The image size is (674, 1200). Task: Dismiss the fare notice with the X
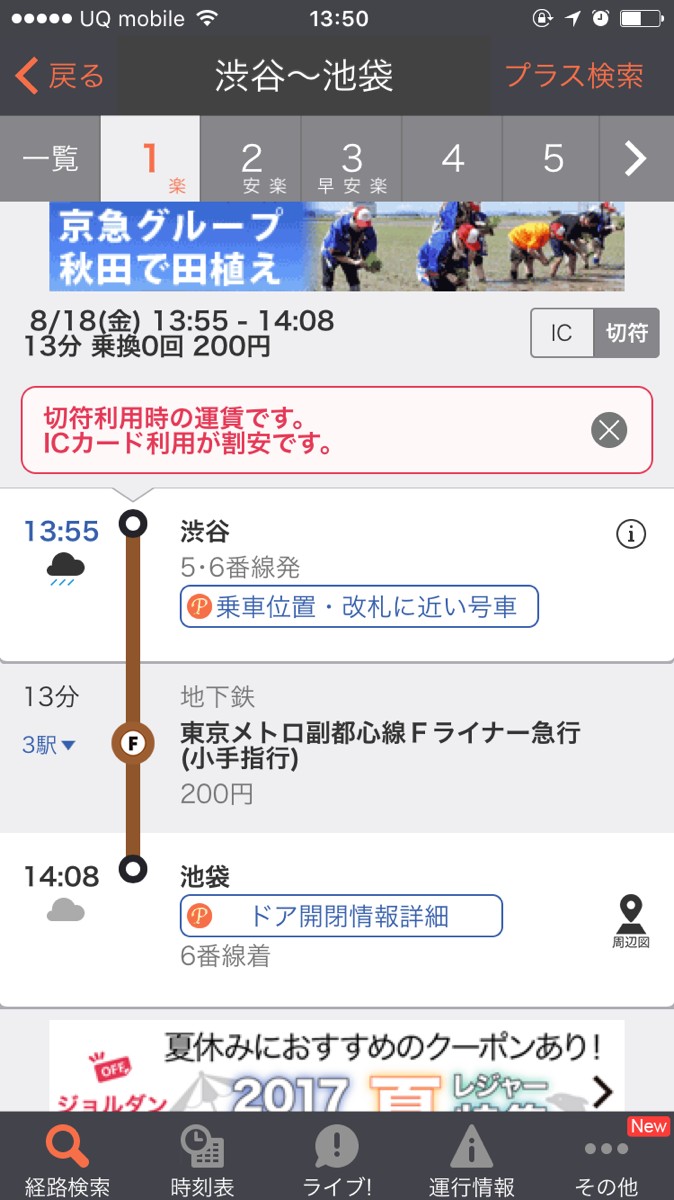609,430
